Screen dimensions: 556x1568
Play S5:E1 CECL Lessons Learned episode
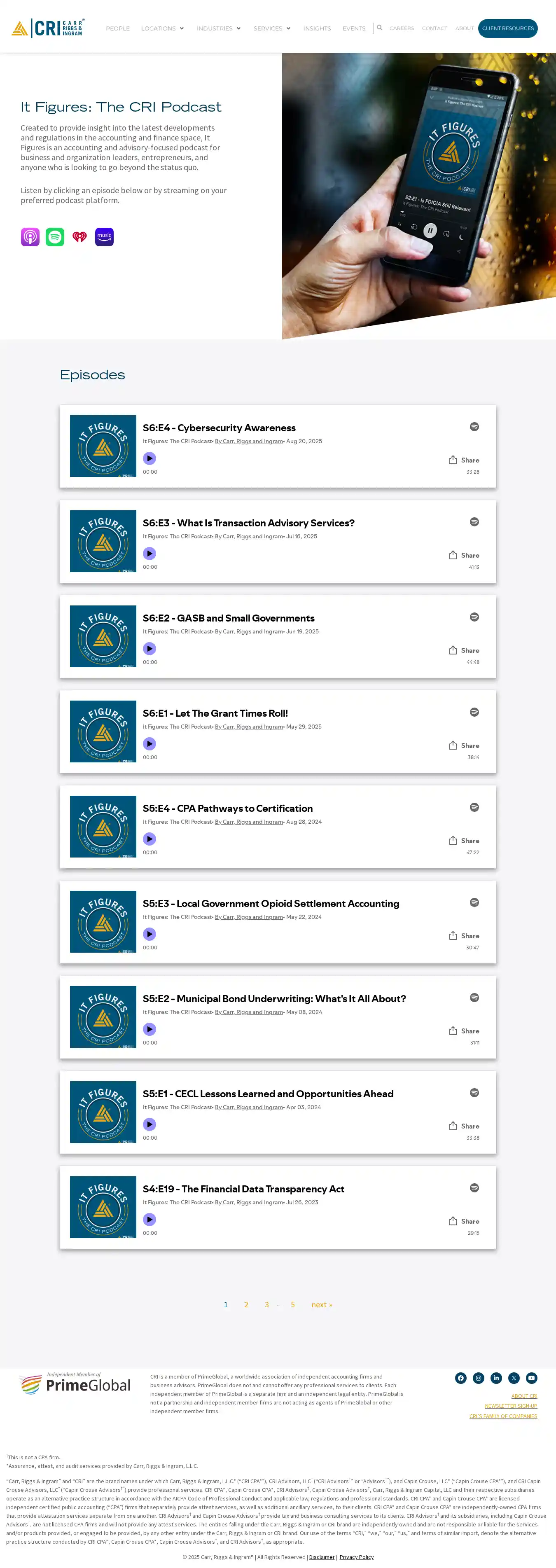(149, 1124)
